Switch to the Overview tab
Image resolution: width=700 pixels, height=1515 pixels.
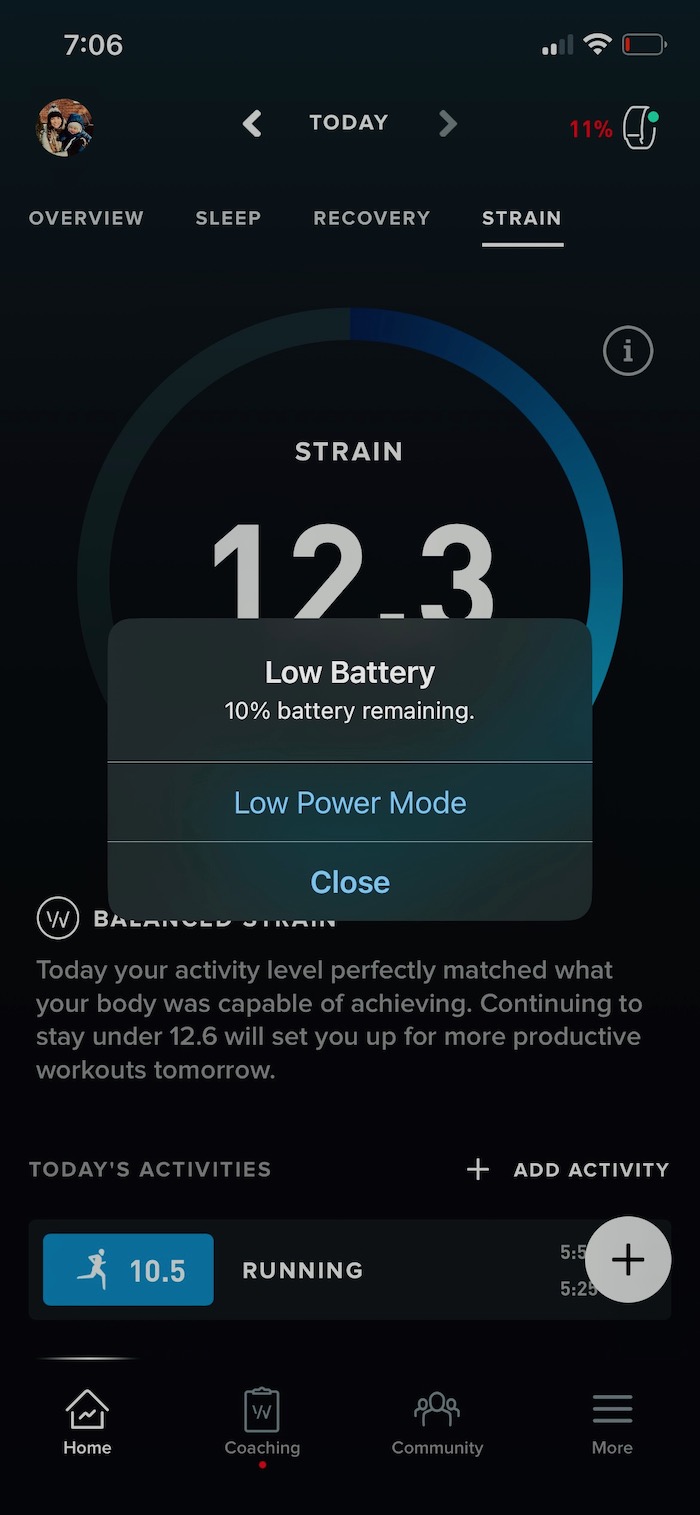coord(86,218)
